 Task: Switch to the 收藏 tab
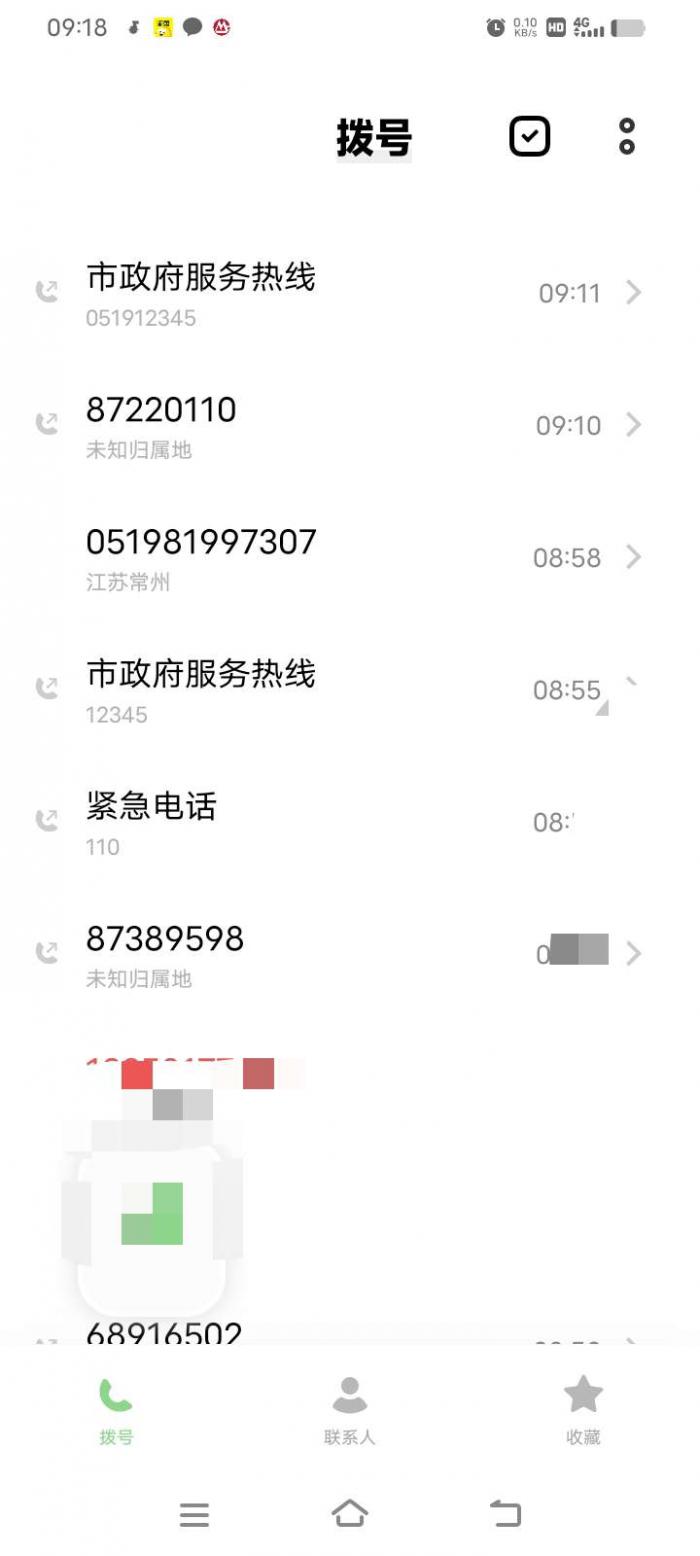[583, 1410]
